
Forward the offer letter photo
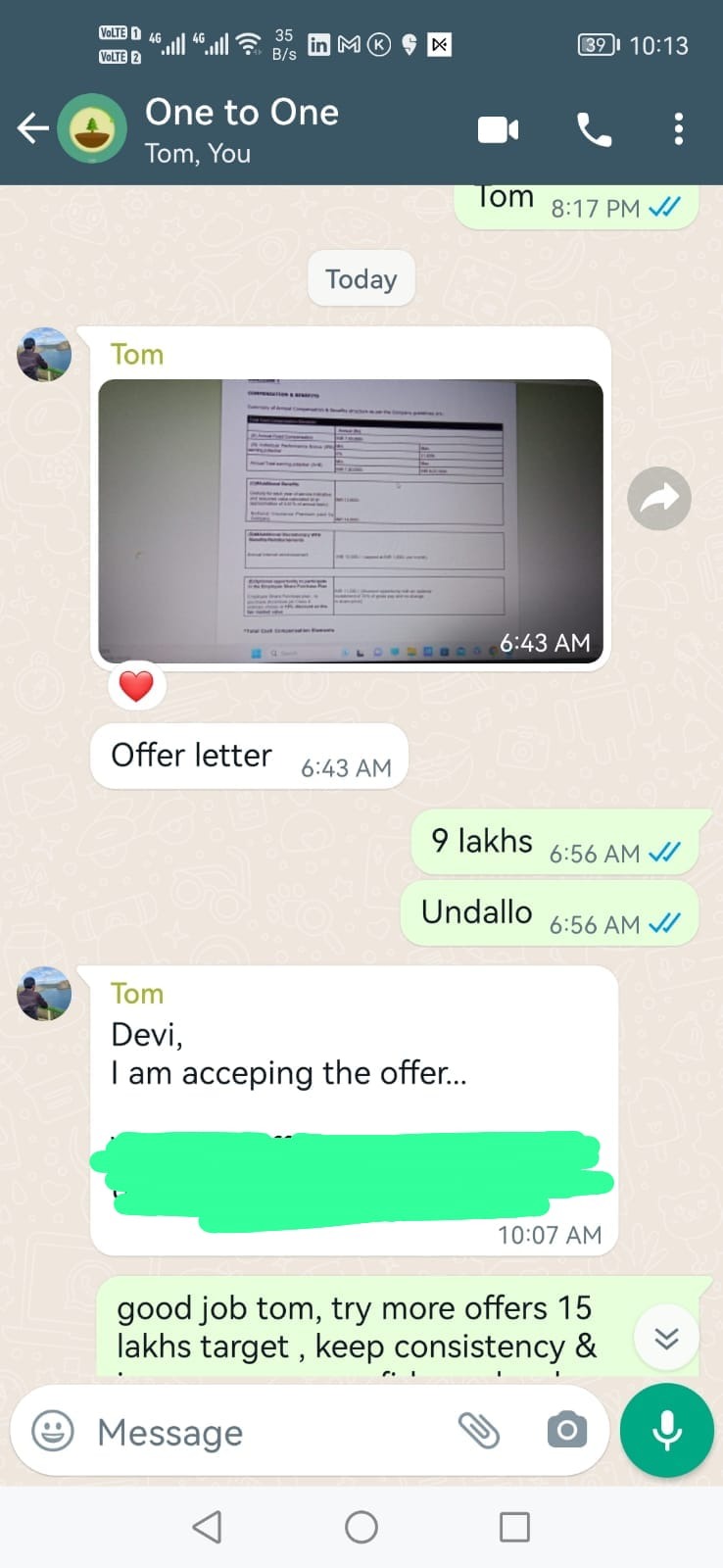[x=659, y=499]
